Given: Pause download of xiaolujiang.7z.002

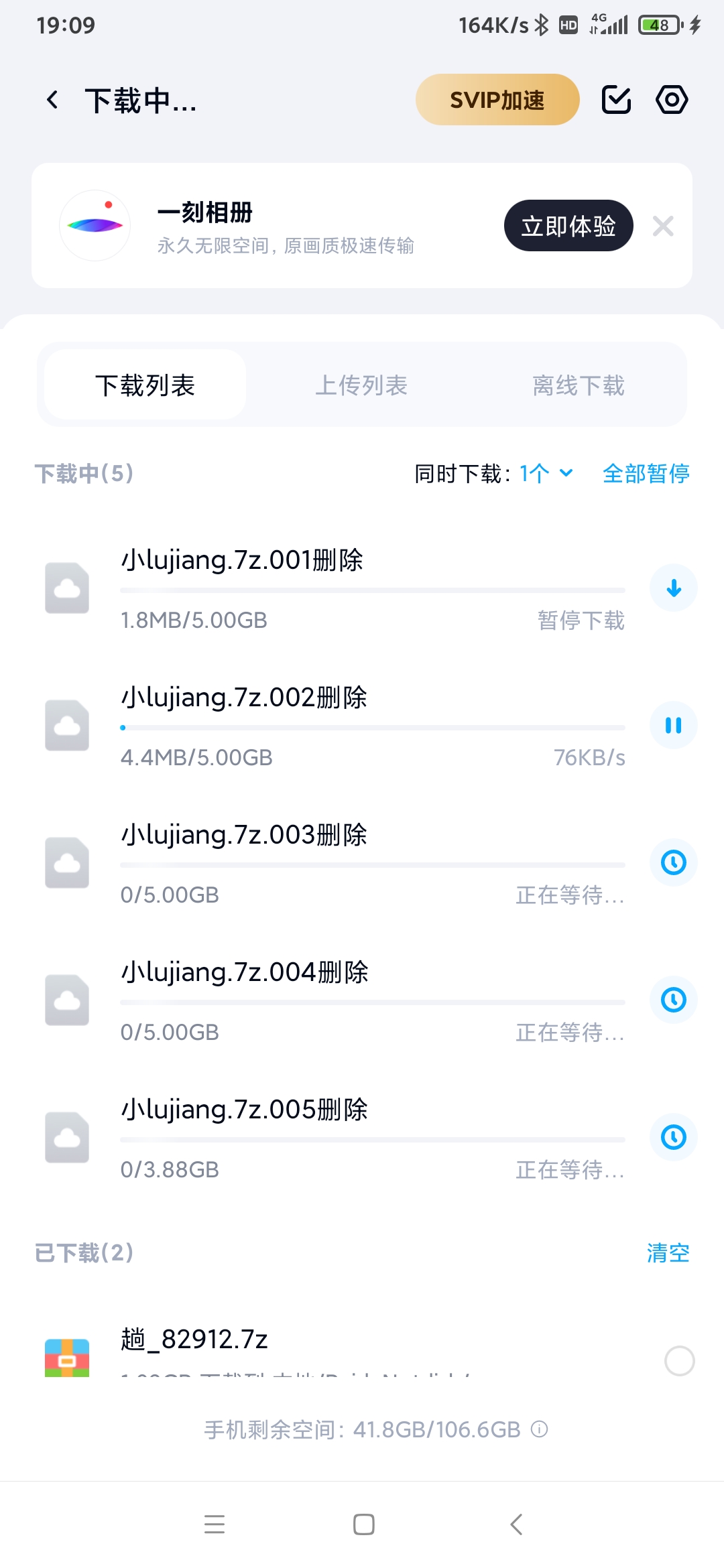Looking at the screenshot, I should (674, 726).
